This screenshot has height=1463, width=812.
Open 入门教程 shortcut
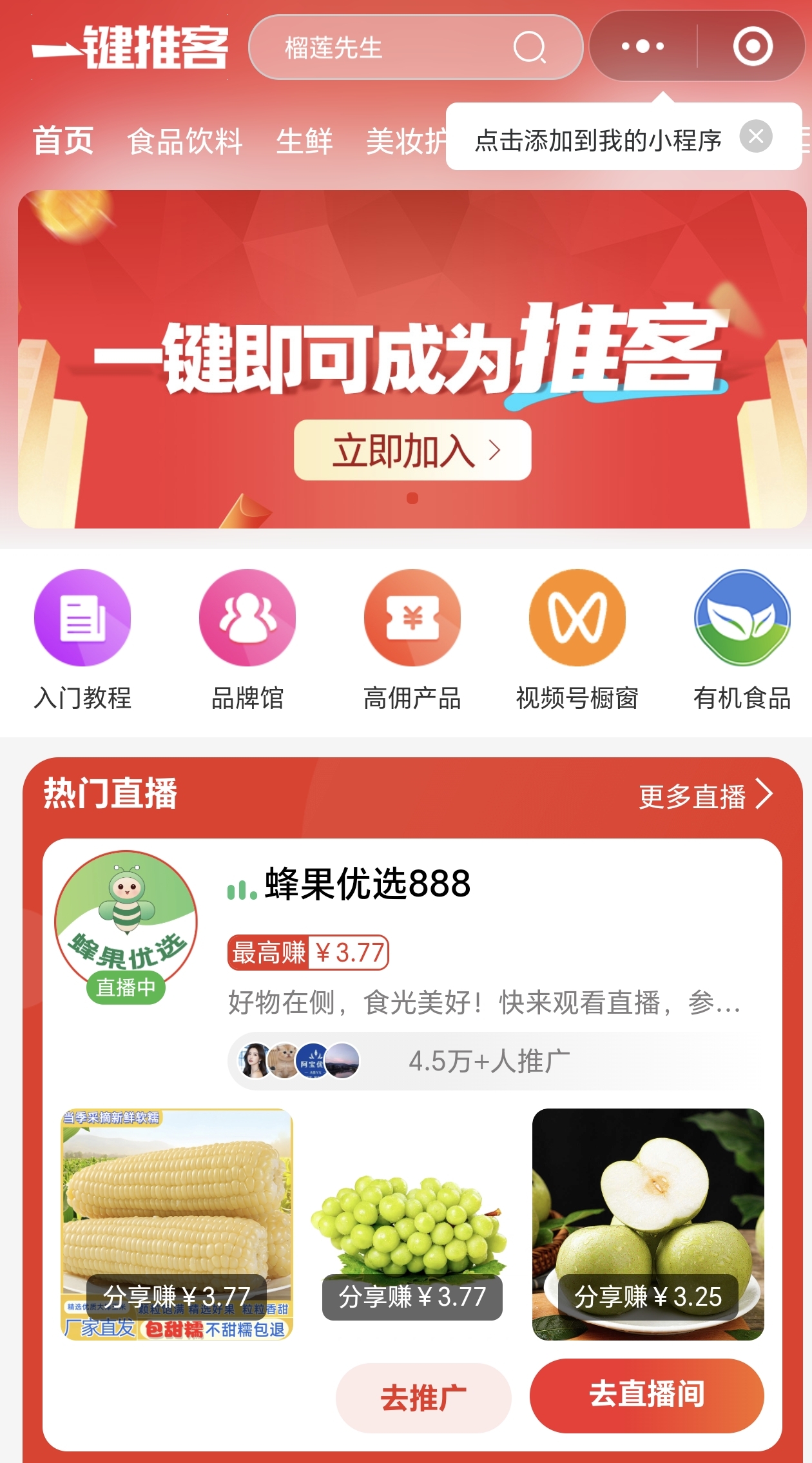(82, 638)
